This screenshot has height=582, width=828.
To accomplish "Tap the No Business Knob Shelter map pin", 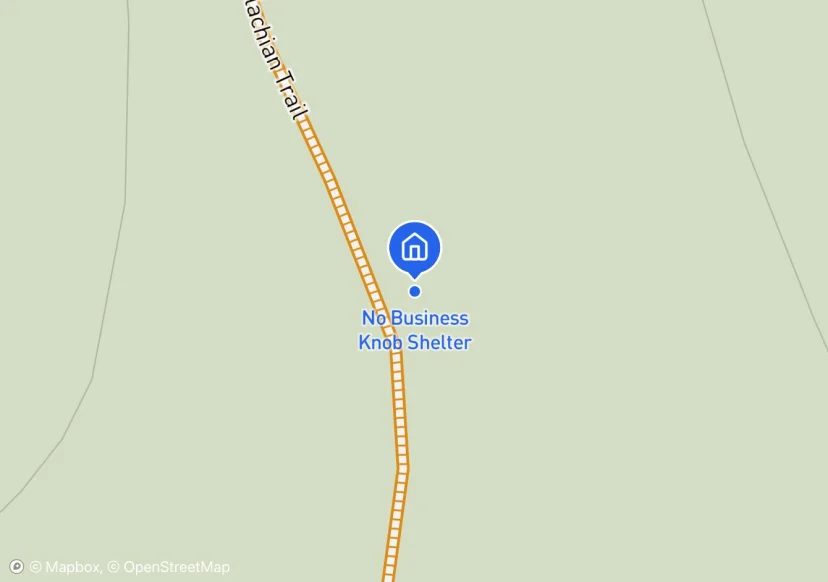I will point(414,247).
